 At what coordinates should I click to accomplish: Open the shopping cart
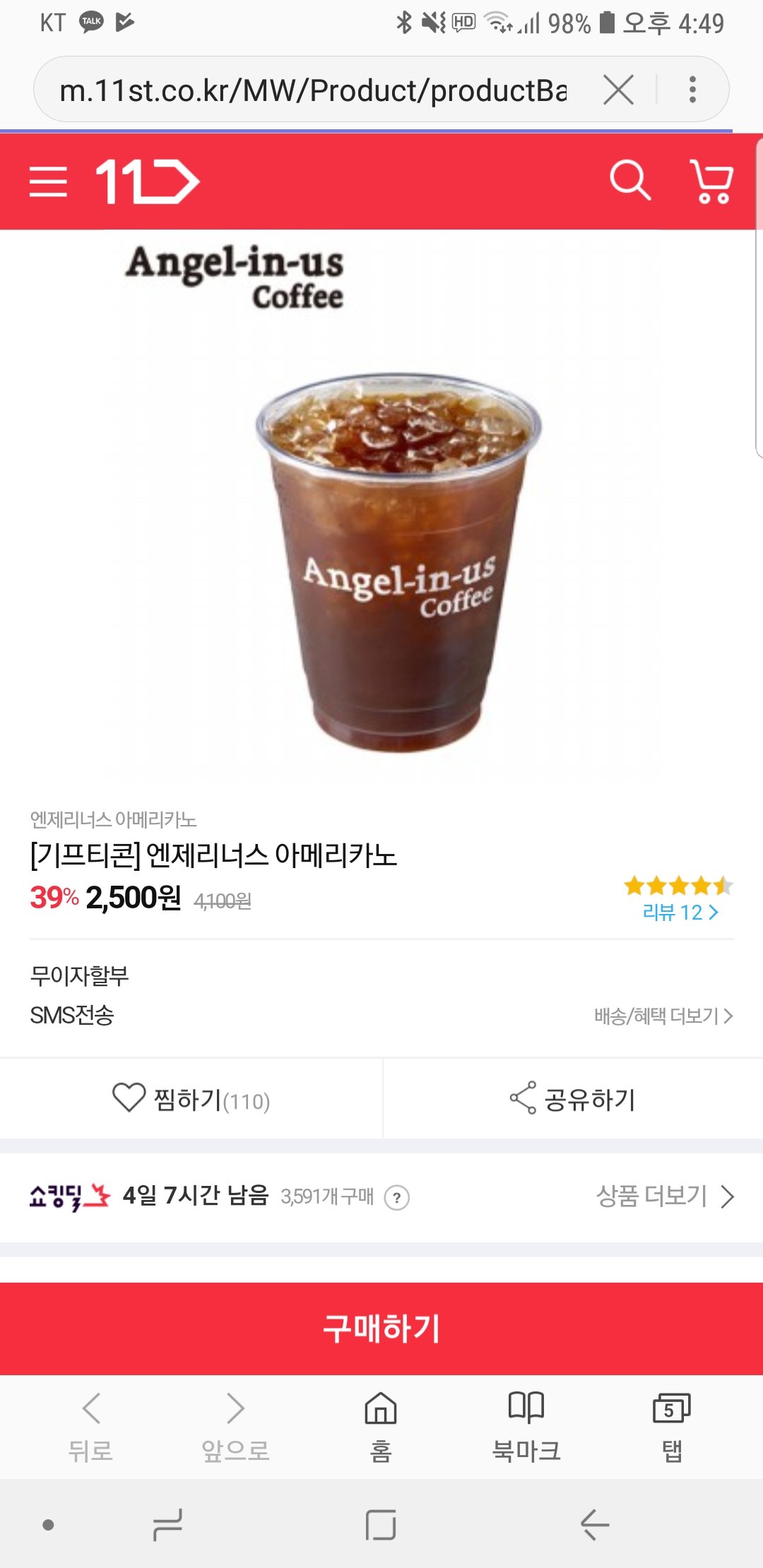click(711, 182)
